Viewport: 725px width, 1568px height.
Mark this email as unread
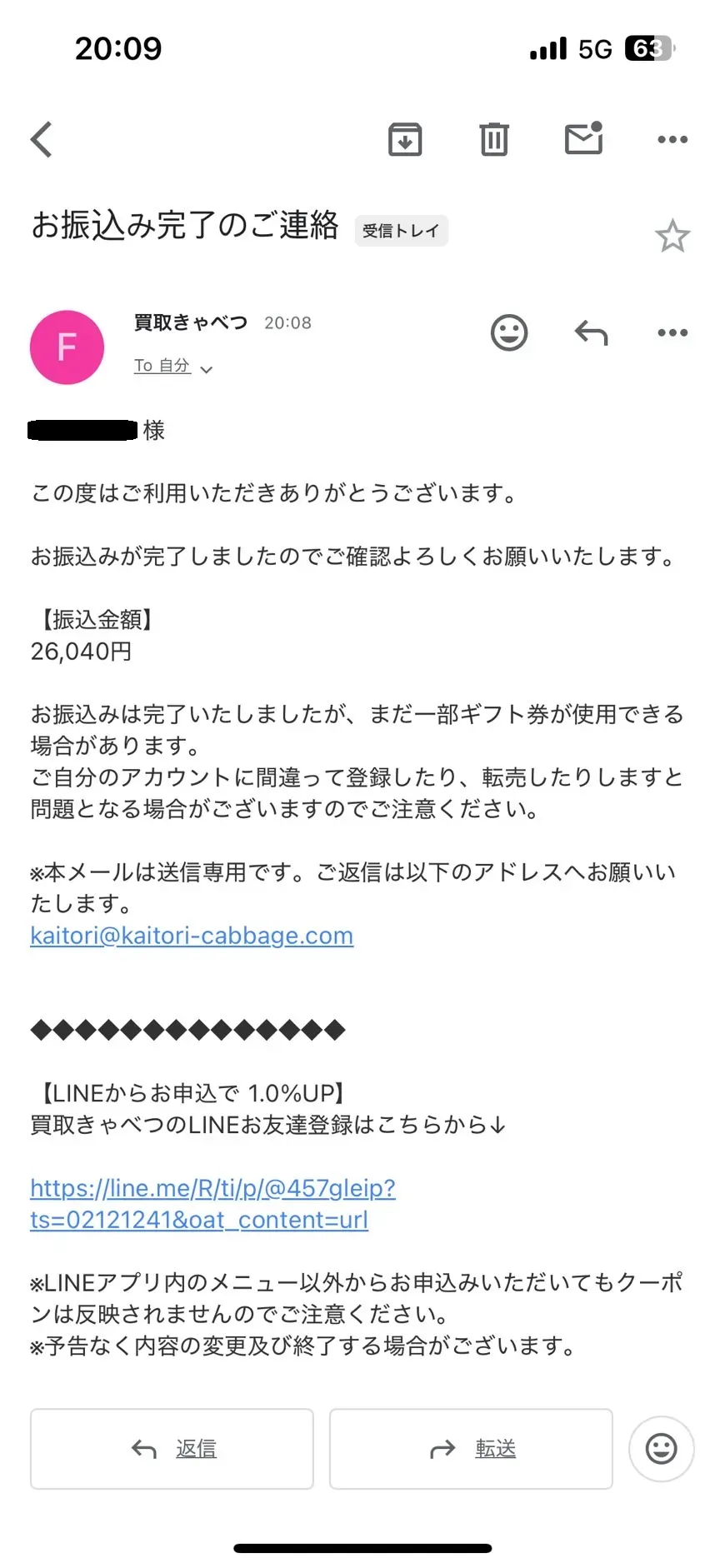coord(584,138)
